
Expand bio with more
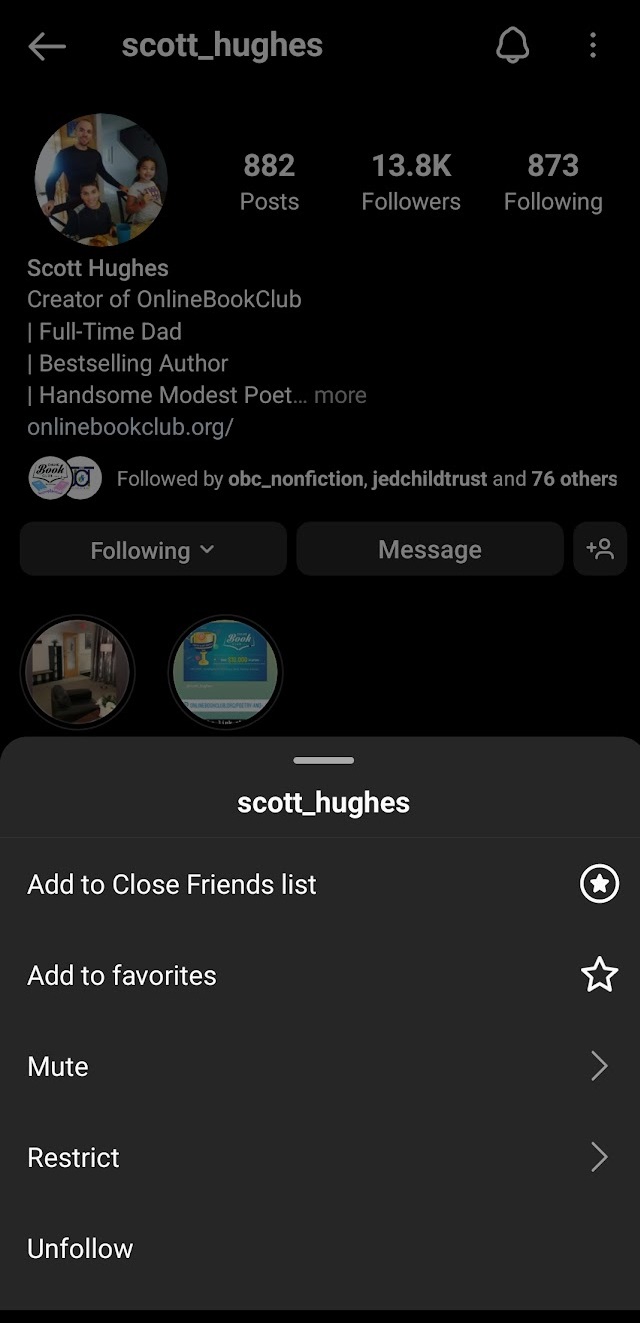tap(340, 395)
